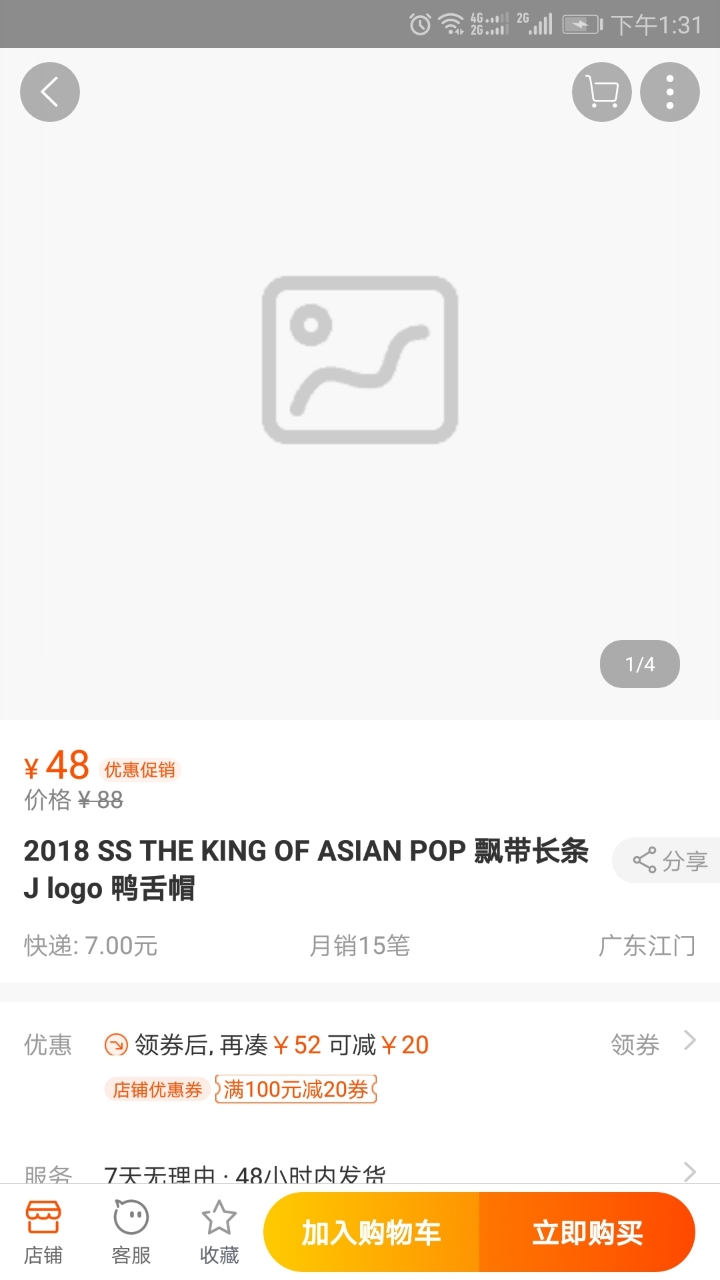Screen dimensions: 720x1280
Task: Visit the store via 店铺
Action: [43, 1232]
